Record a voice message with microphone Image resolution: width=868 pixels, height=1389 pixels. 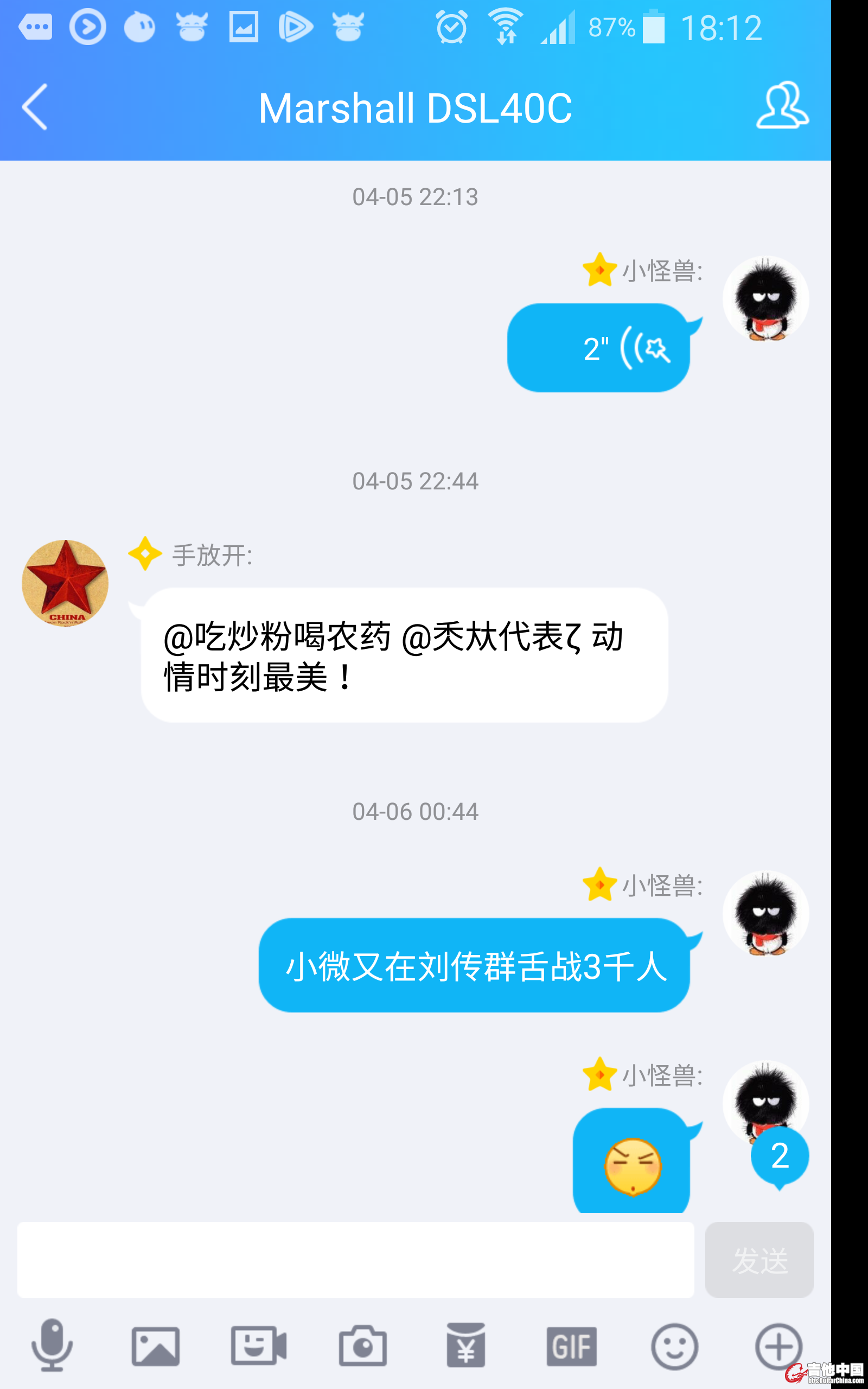coord(52,1345)
